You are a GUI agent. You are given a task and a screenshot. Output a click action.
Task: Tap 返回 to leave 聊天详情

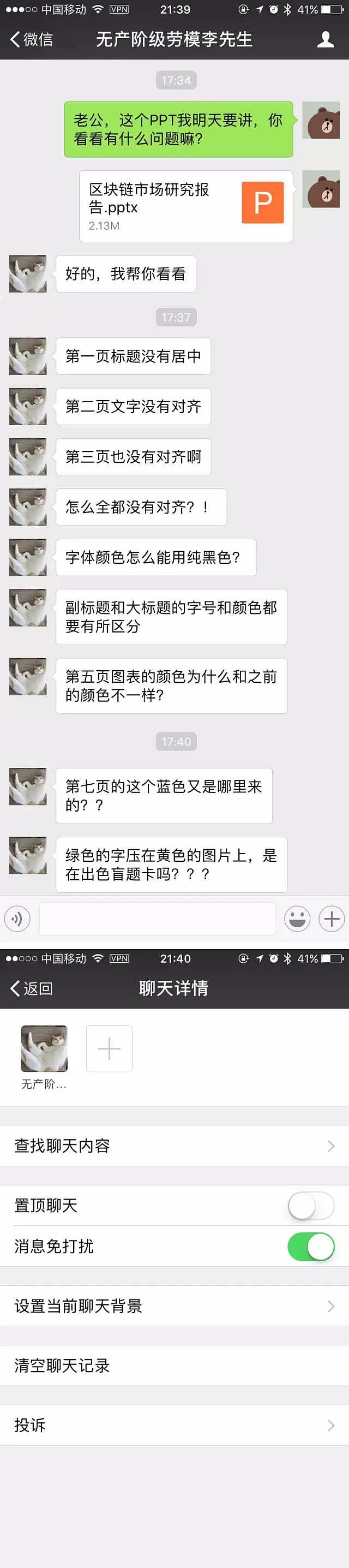click(x=32, y=988)
